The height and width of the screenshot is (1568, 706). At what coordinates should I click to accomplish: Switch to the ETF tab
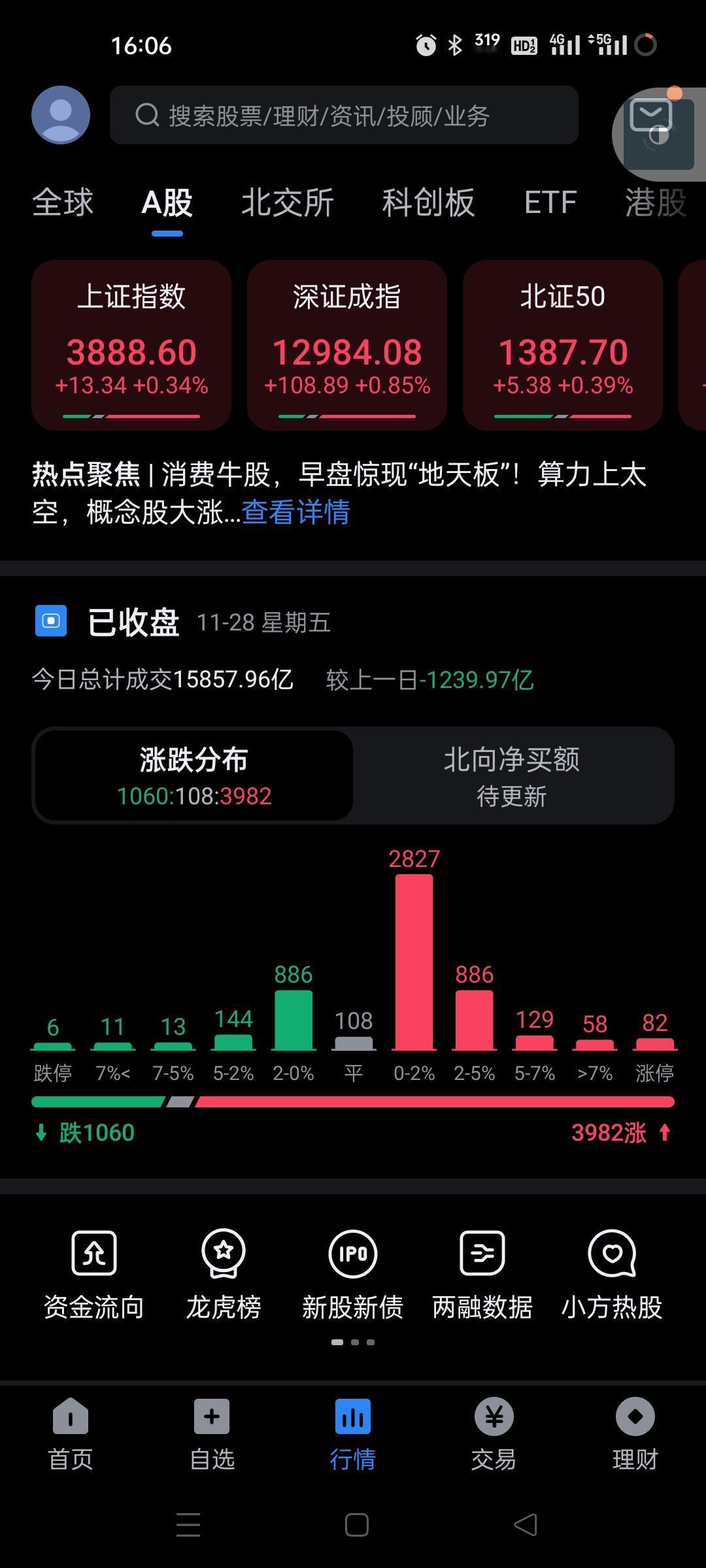(x=550, y=203)
